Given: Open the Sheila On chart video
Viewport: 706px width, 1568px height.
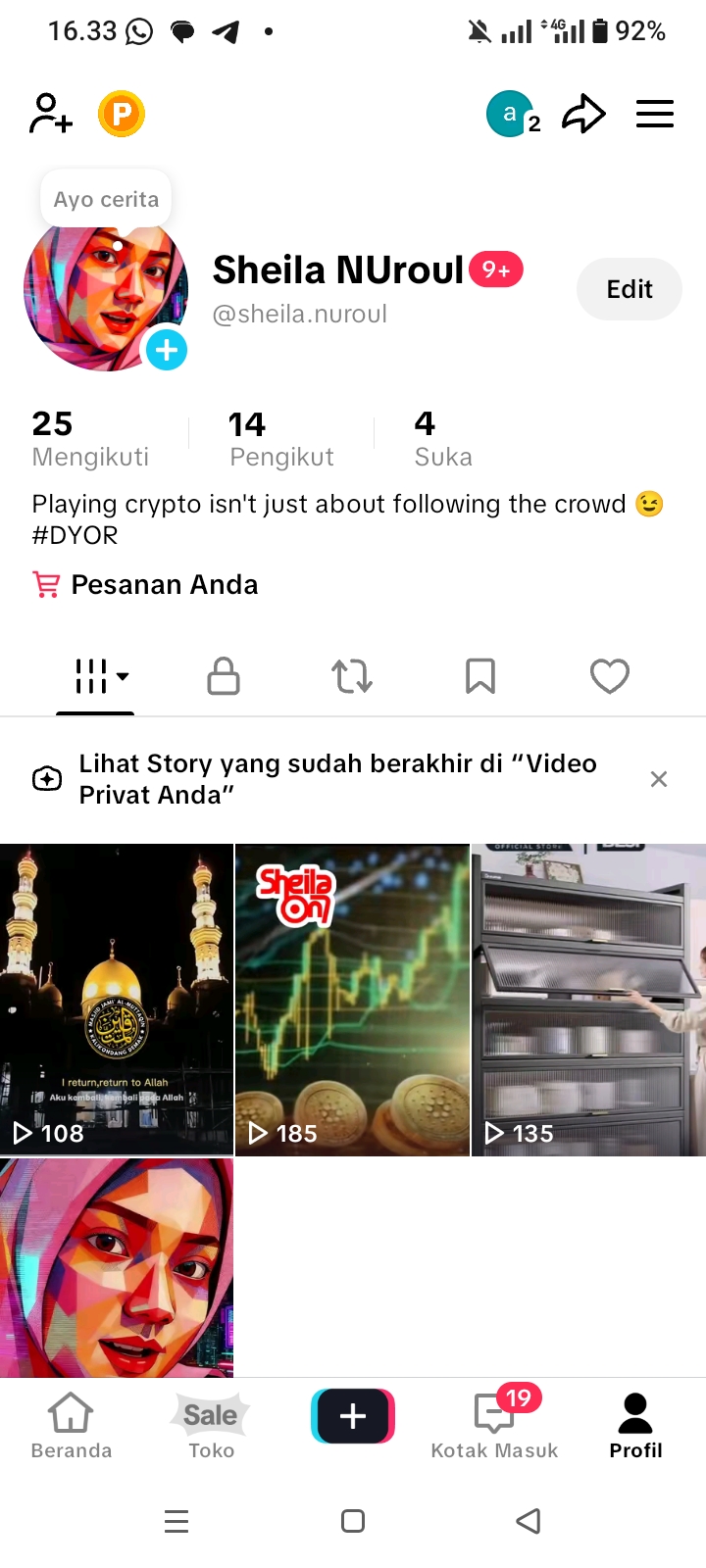Looking at the screenshot, I should (352, 1000).
